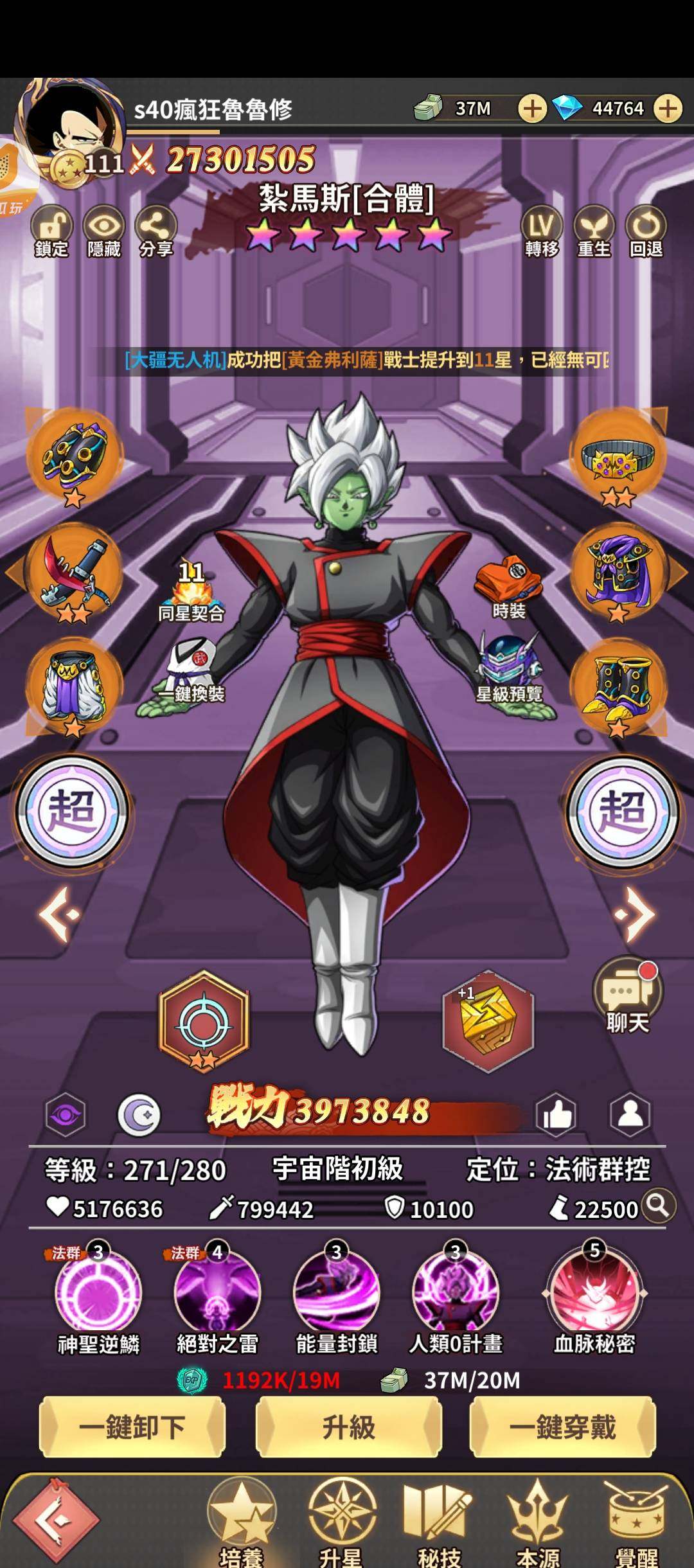The height and width of the screenshot is (1568, 694).
Task: Tap 一鍵卸下 to unequip all
Action: [132, 1427]
